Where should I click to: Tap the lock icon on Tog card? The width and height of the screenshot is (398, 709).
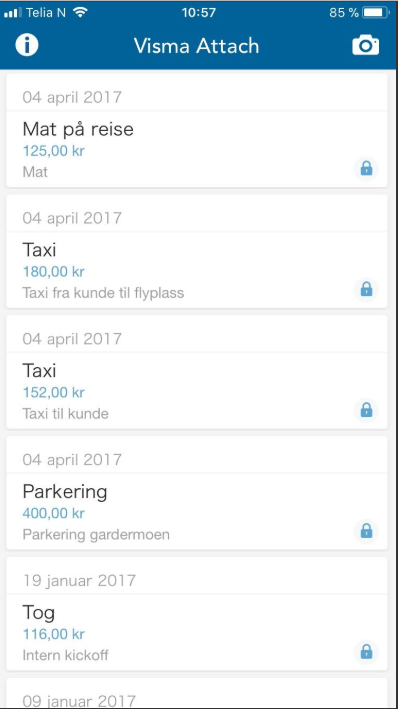tap(366, 652)
